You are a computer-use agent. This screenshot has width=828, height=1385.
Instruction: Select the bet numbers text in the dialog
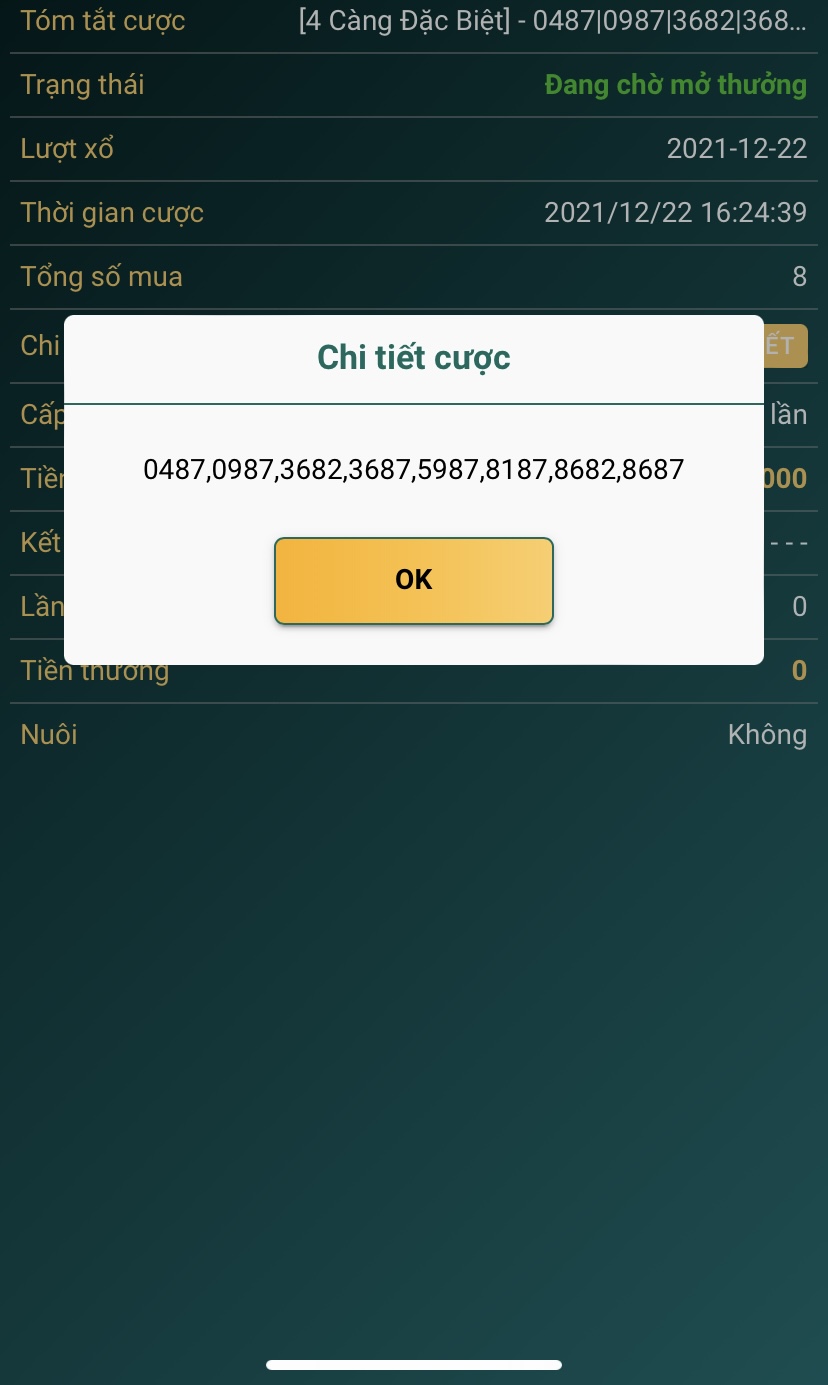click(414, 468)
